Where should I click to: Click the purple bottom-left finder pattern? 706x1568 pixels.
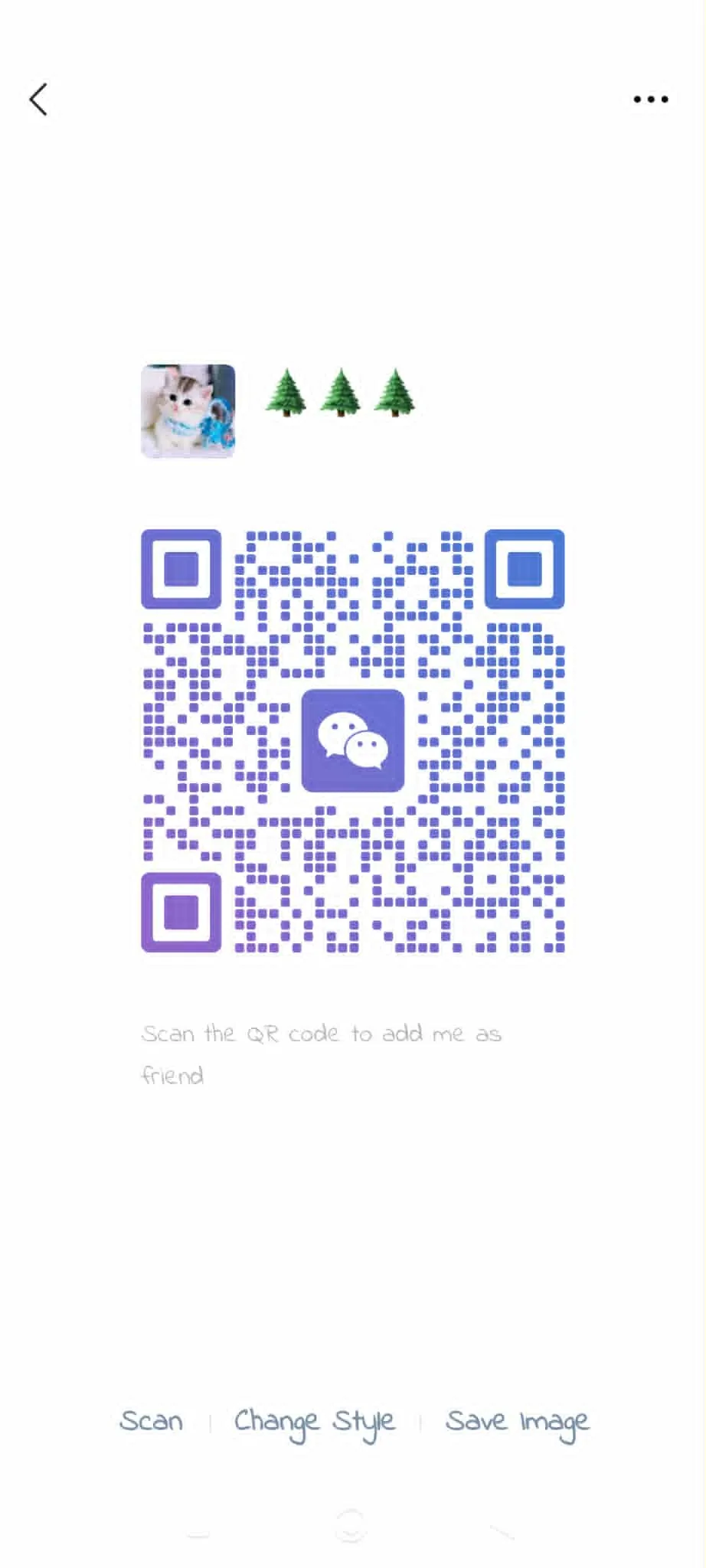point(180,913)
